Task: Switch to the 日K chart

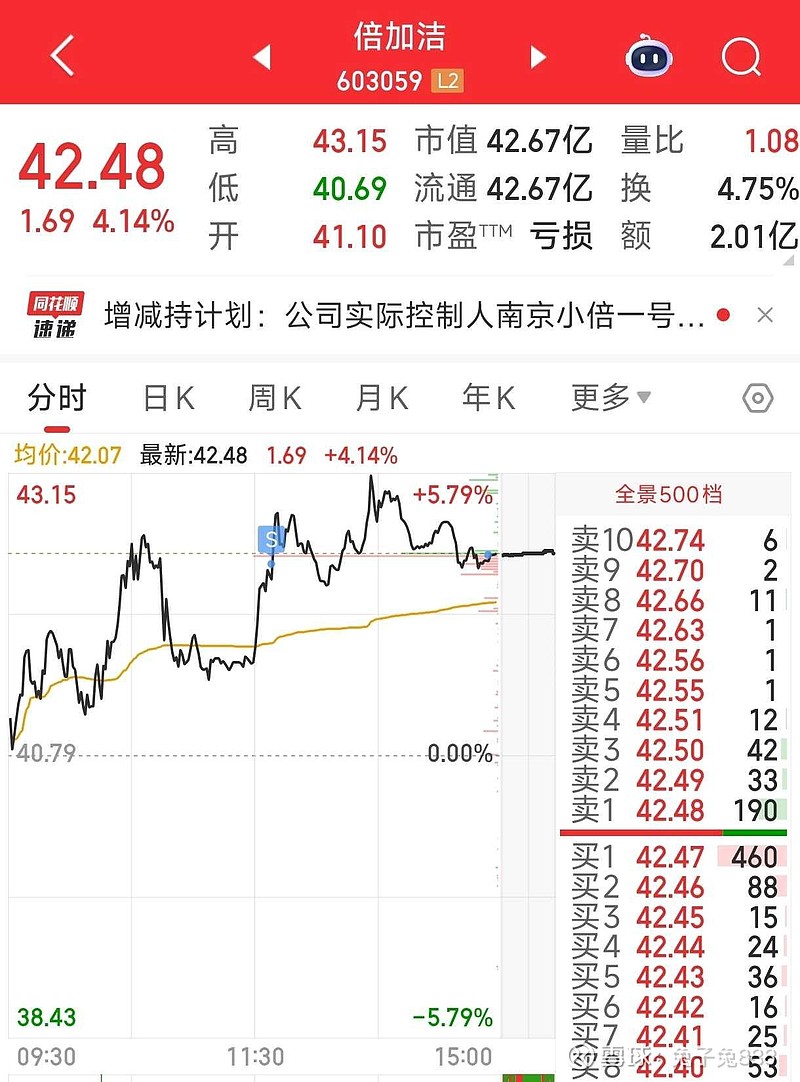Action: (168, 399)
